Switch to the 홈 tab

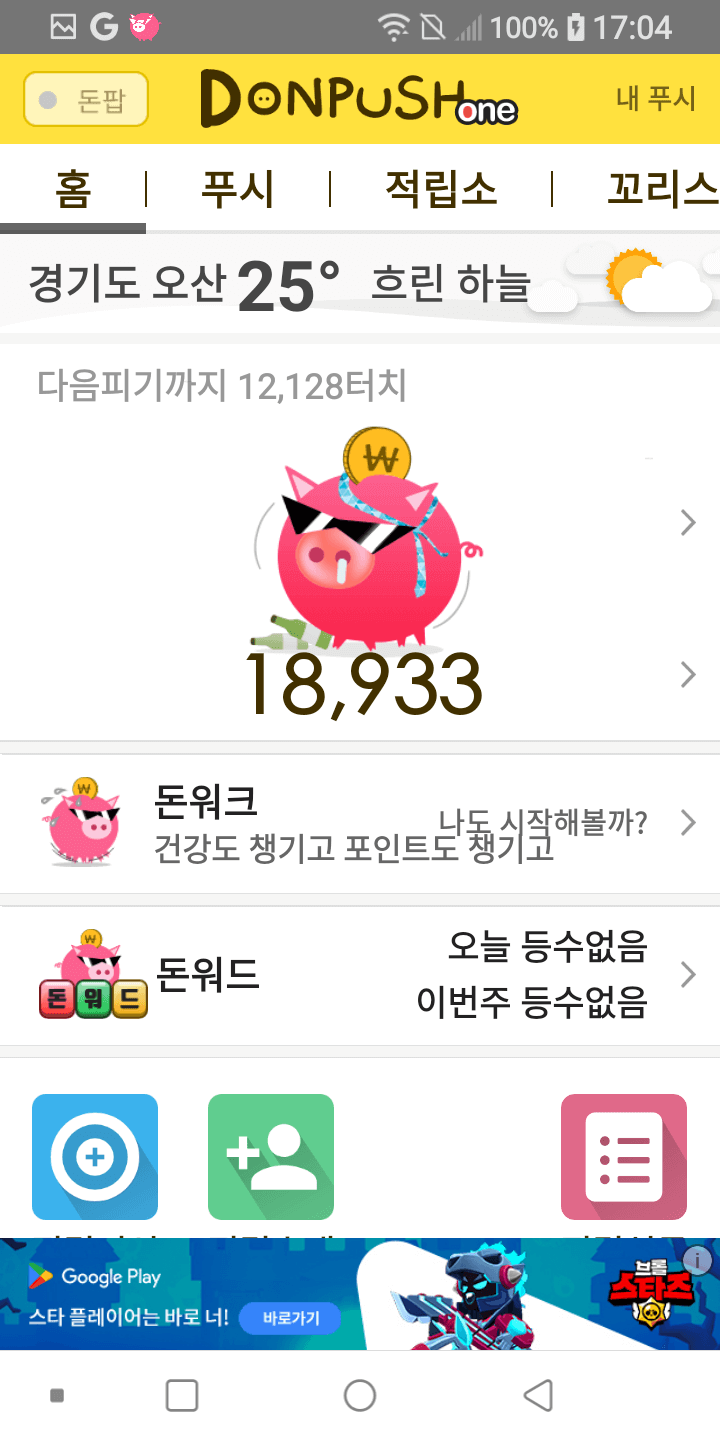click(73, 190)
